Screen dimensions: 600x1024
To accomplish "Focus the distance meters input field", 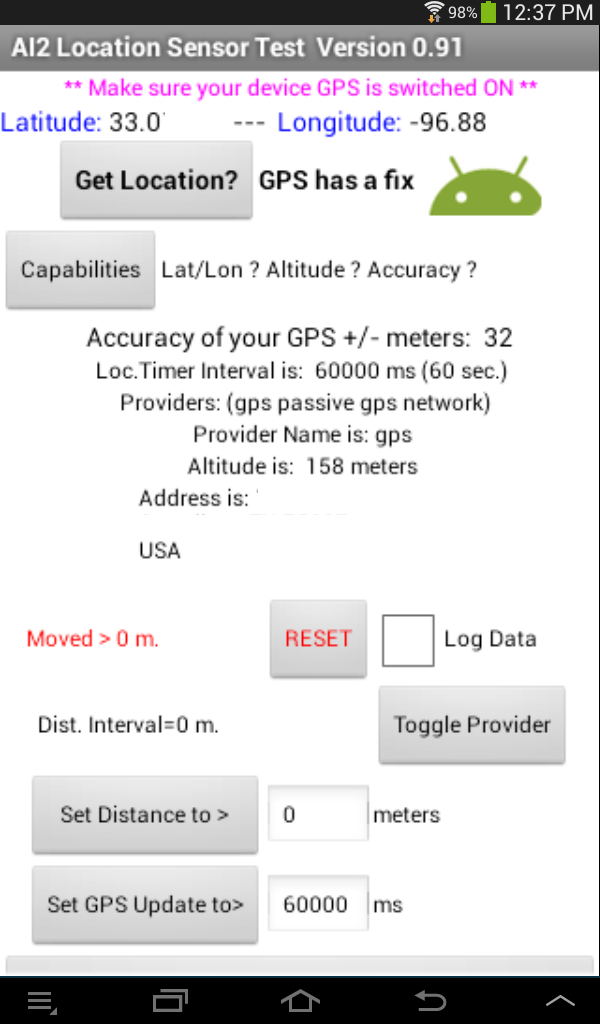I will [x=318, y=814].
